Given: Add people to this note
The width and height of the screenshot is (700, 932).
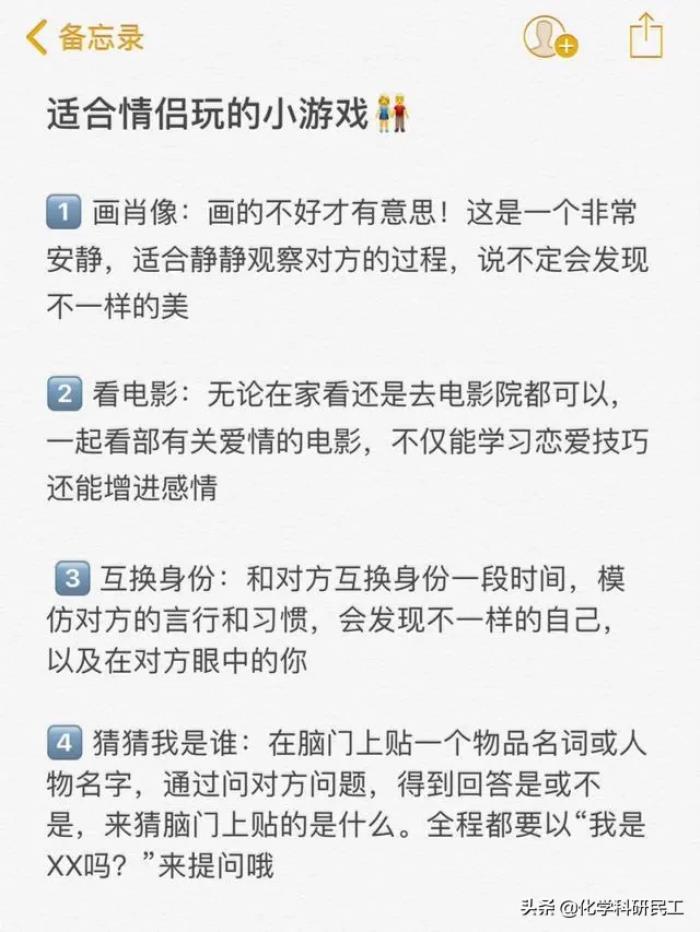Looking at the screenshot, I should 549,38.
